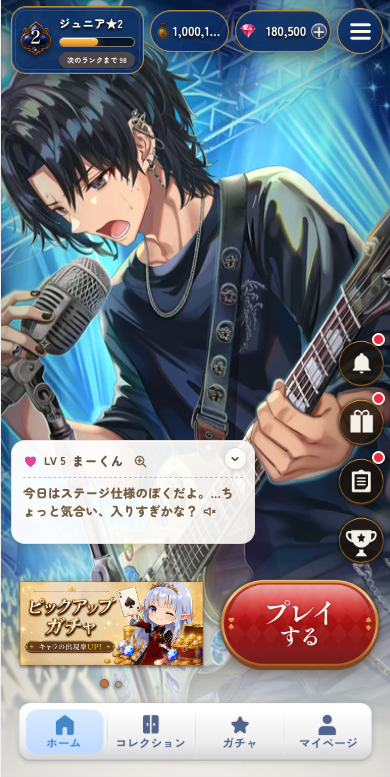View the medal coin balance
390x777 pixels.
(x=189, y=32)
